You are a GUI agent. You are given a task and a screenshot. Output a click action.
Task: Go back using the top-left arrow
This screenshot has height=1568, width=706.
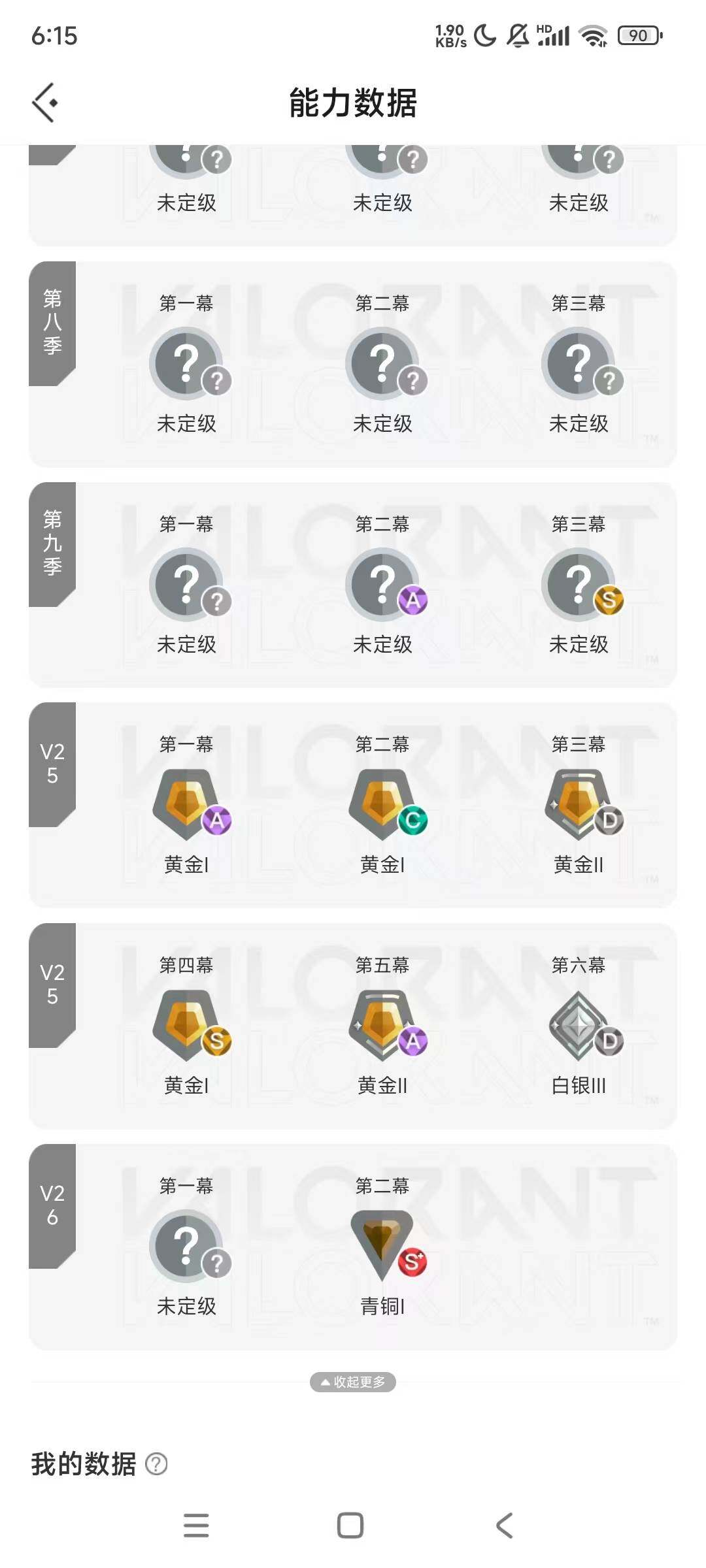(46, 103)
